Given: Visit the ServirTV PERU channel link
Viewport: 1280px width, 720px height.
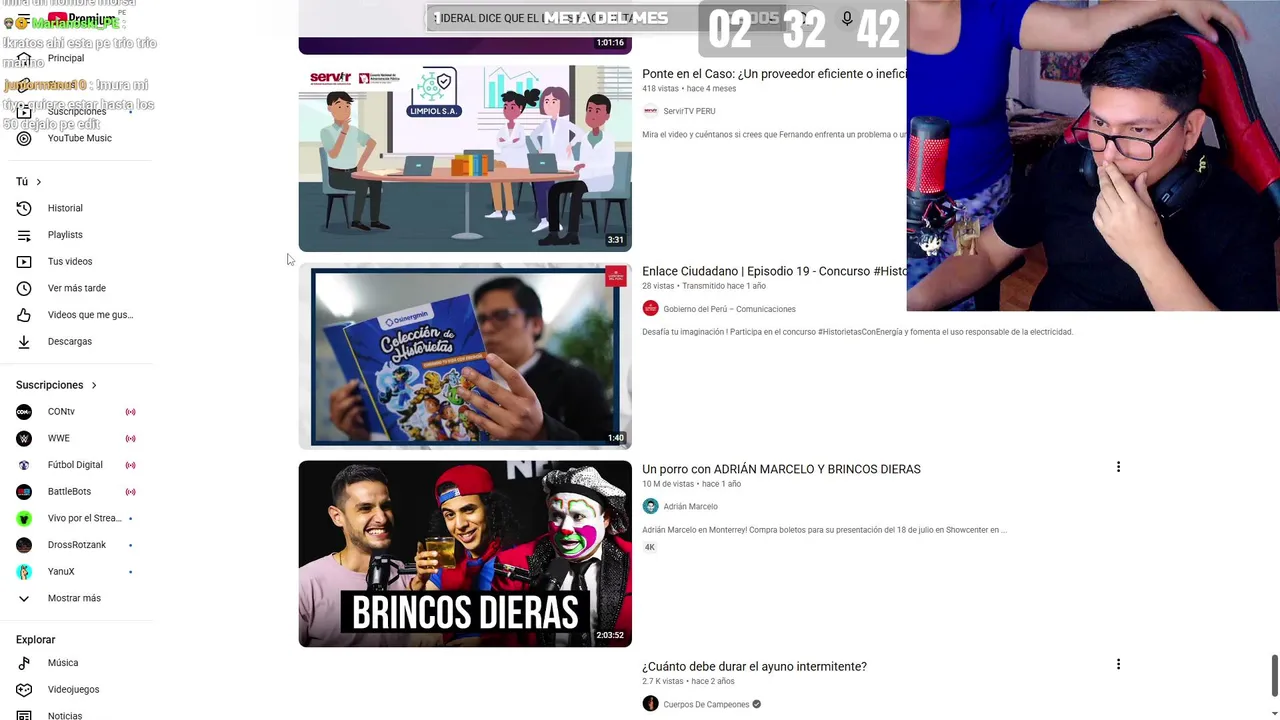Looking at the screenshot, I should pyautogui.click(x=689, y=111).
